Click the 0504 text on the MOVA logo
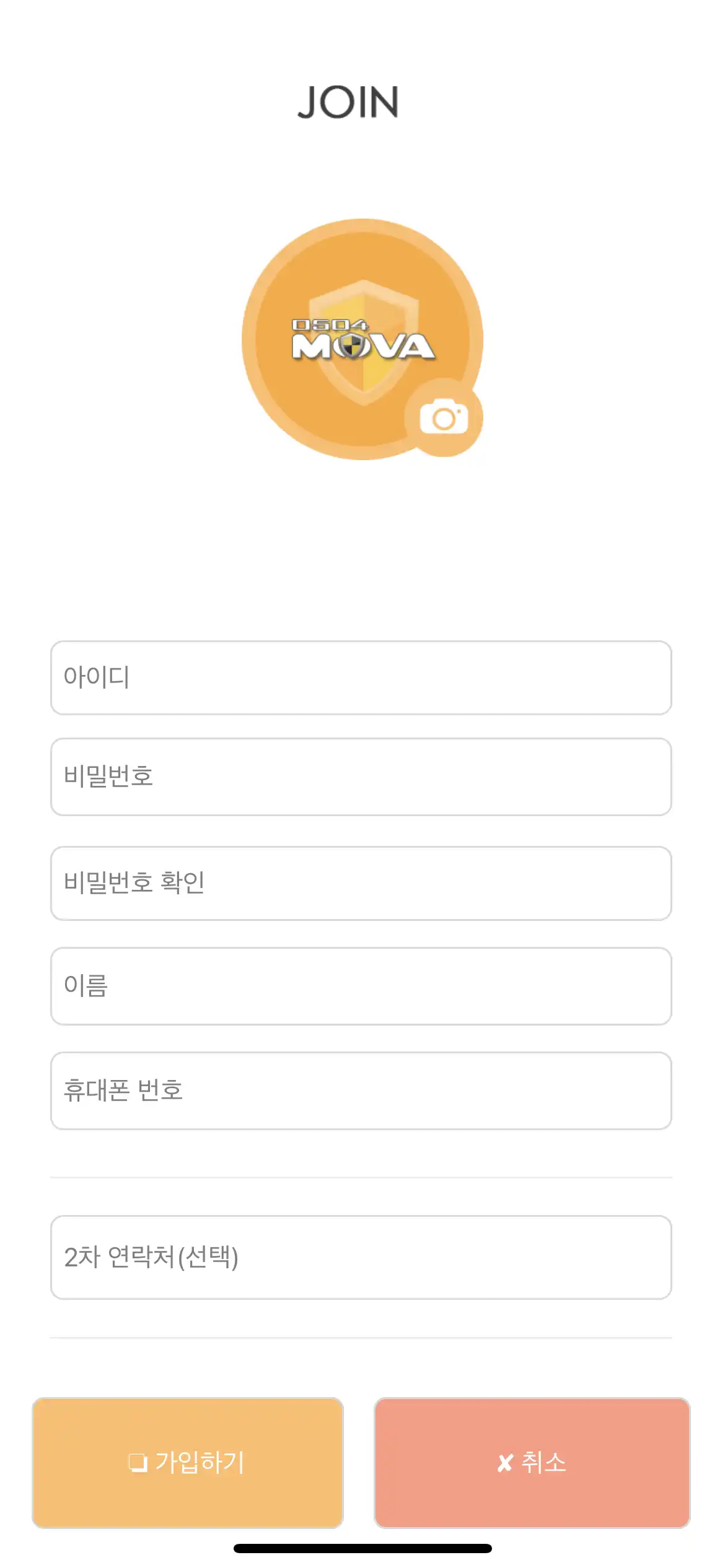This screenshot has height=1568, width=725. coord(332,323)
